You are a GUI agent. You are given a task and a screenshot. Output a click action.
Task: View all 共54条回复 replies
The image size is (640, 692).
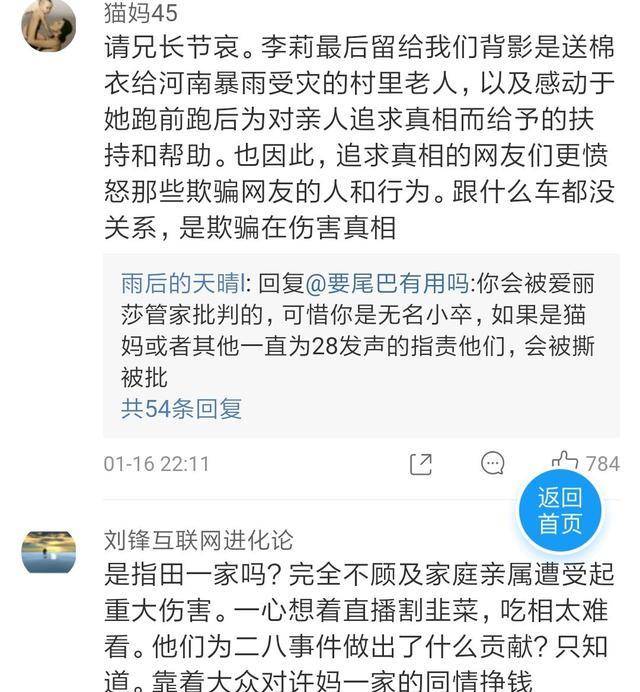point(181,408)
